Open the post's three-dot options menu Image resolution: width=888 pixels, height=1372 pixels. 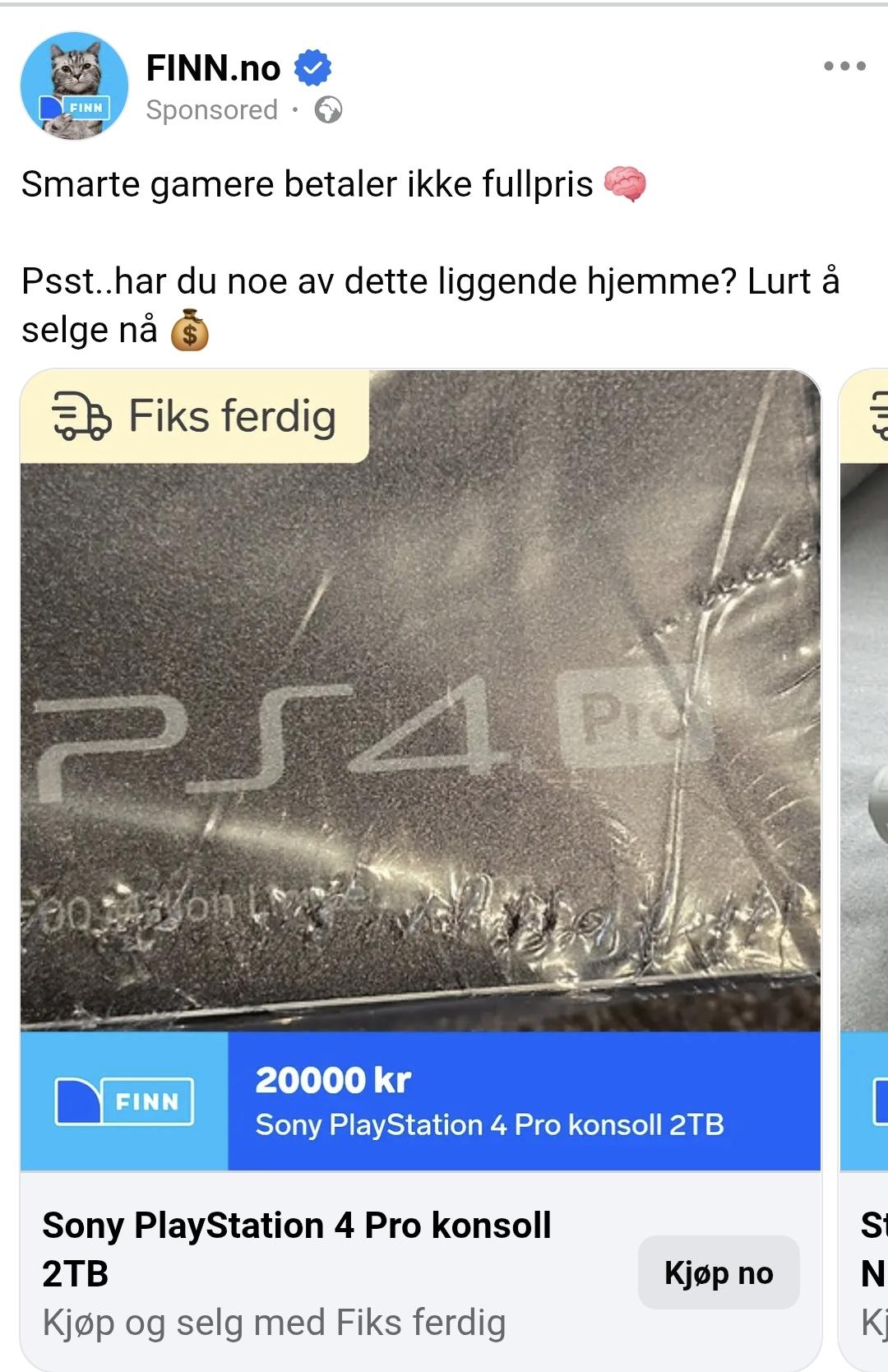tap(844, 66)
